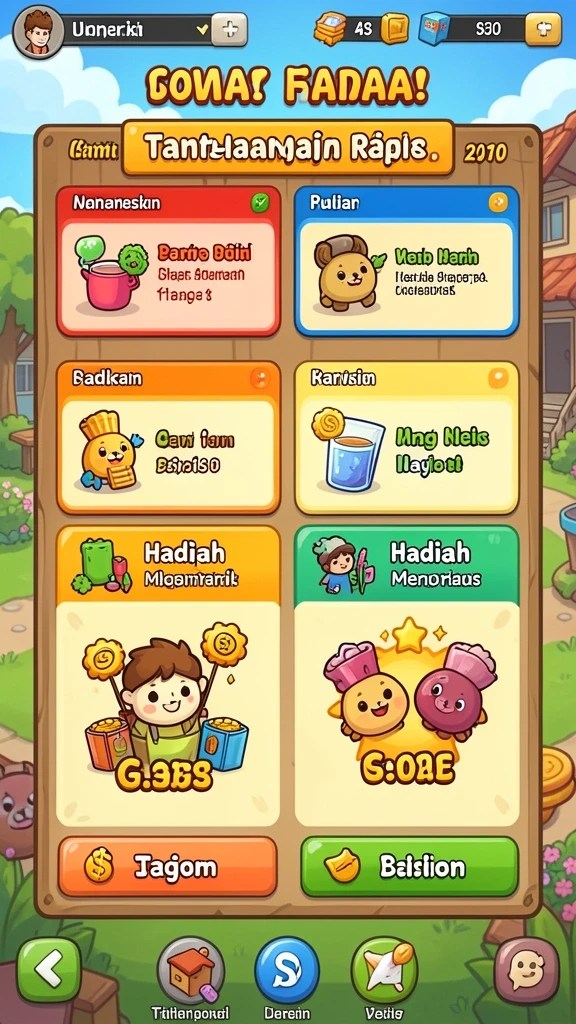Open the Pulian blue card
The image size is (576, 1024).
407,261
